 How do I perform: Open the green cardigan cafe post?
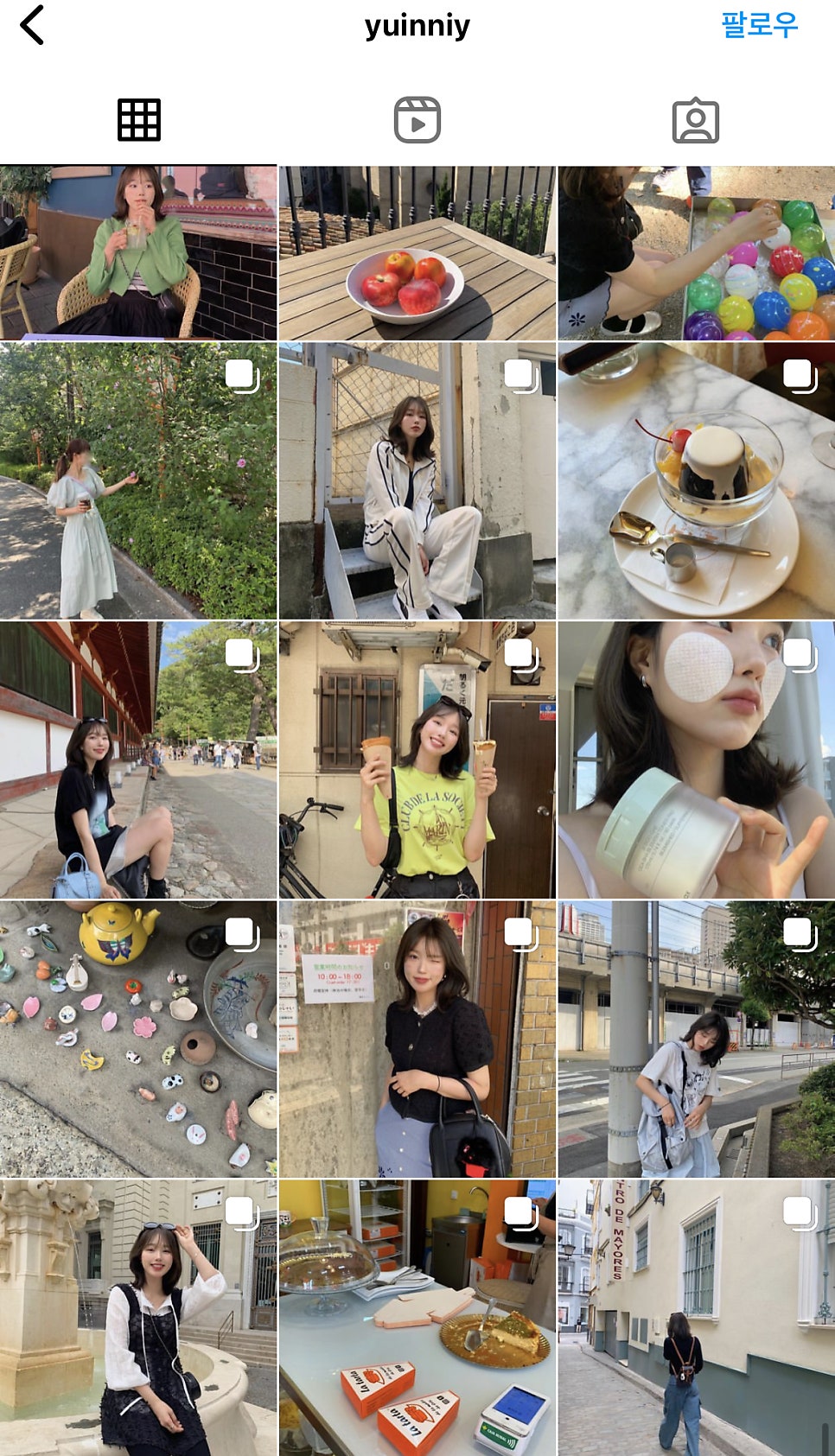click(x=138, y=252)
